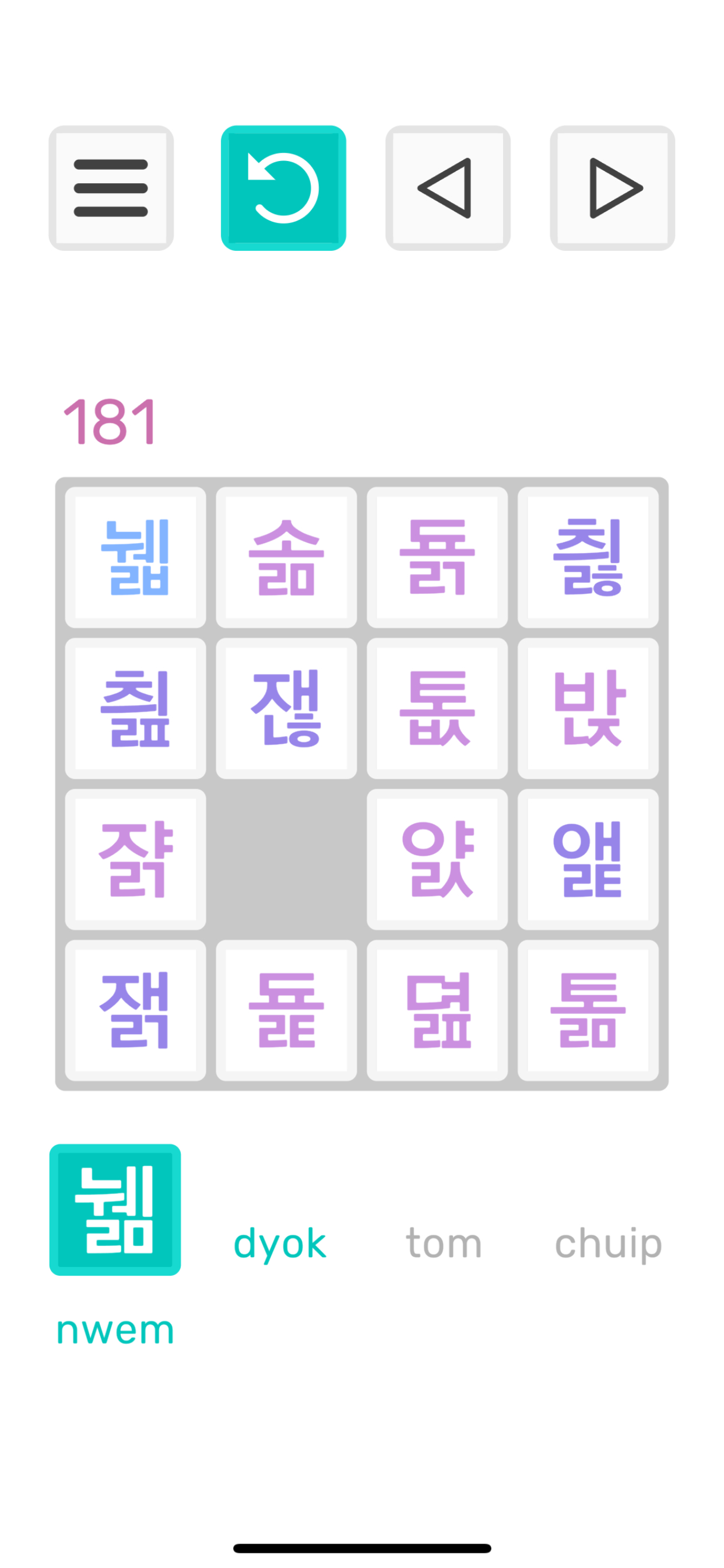
Task: Tap the 돖 tile
Action: pos(437,708)
